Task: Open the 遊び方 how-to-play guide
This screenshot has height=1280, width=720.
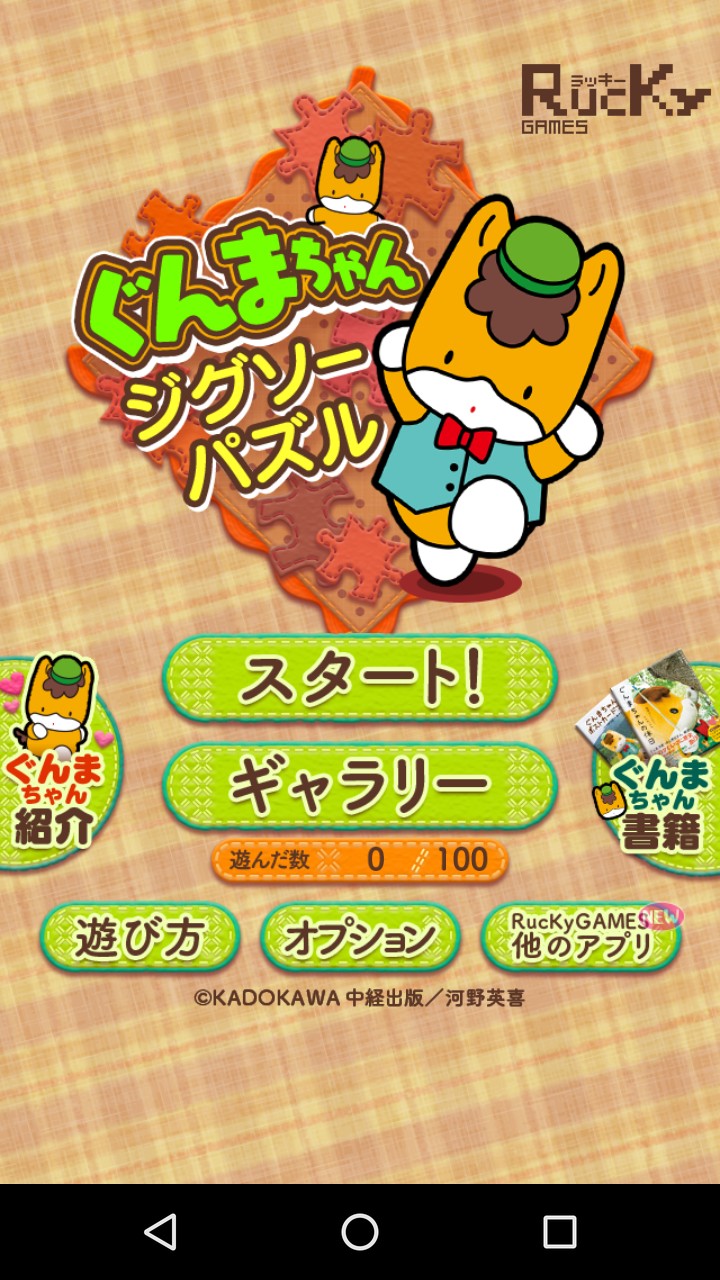Action: pos(140,938)
